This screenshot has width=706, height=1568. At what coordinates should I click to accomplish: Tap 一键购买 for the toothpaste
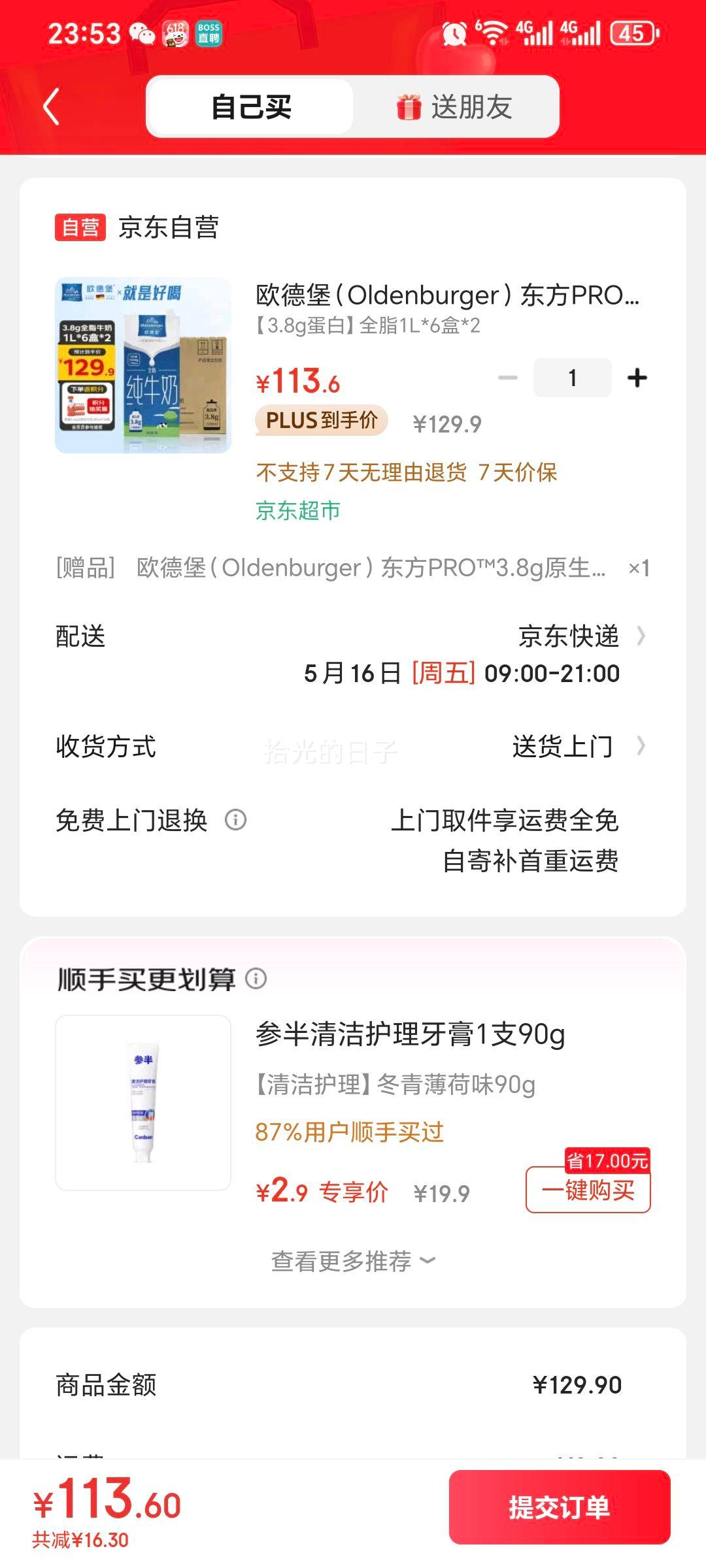pos(588,1192)
